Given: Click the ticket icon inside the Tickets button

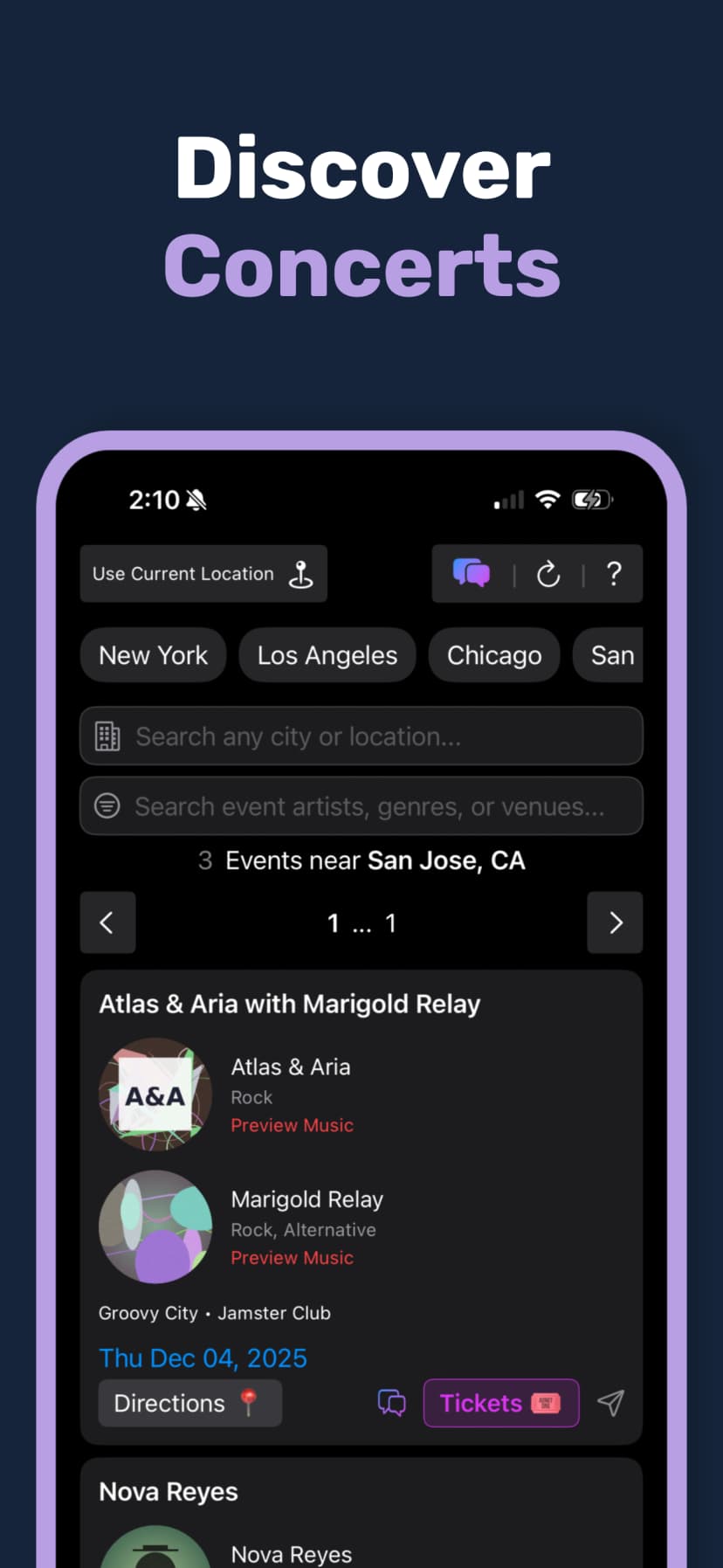Looking at the screenshot, I should point(546,1403).
